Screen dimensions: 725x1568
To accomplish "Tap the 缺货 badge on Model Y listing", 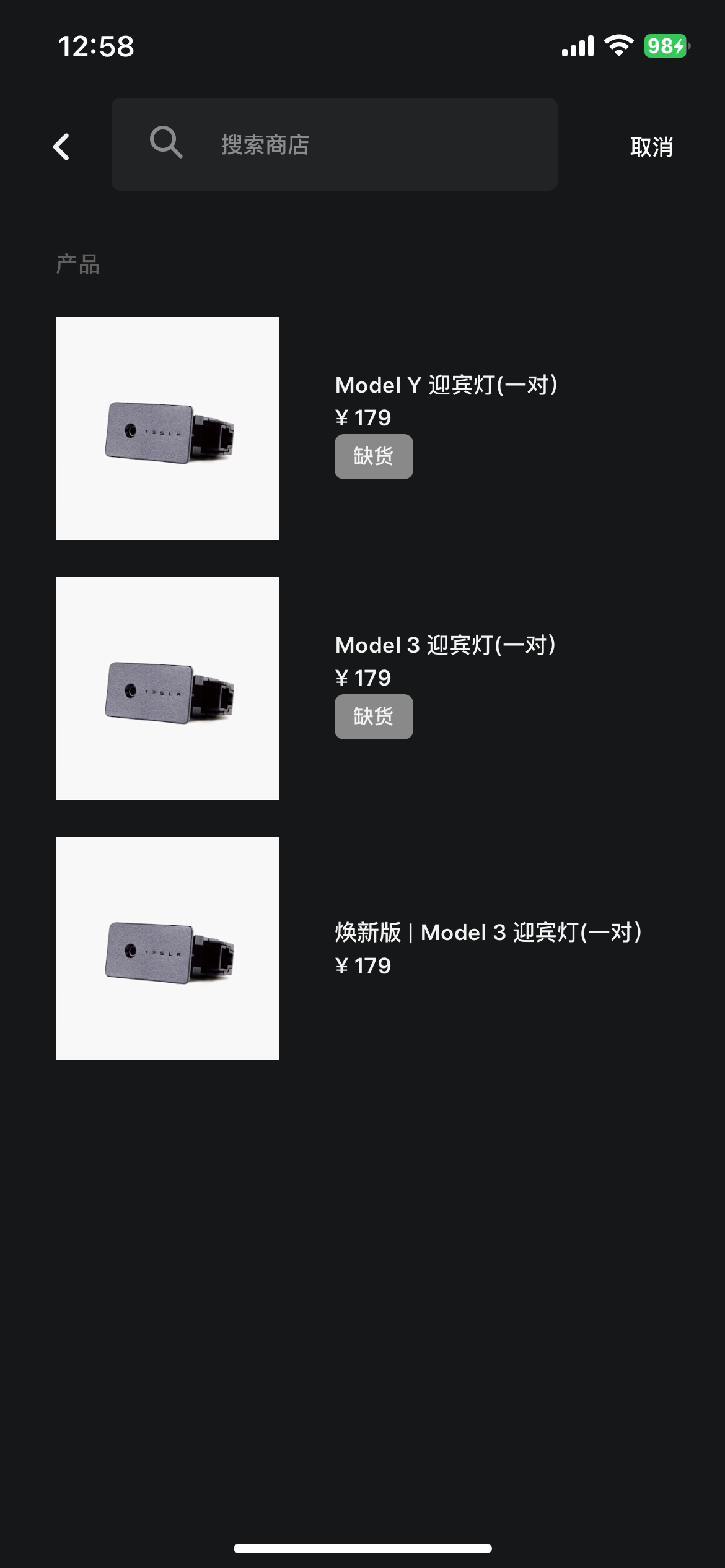I will click(373, 455).
